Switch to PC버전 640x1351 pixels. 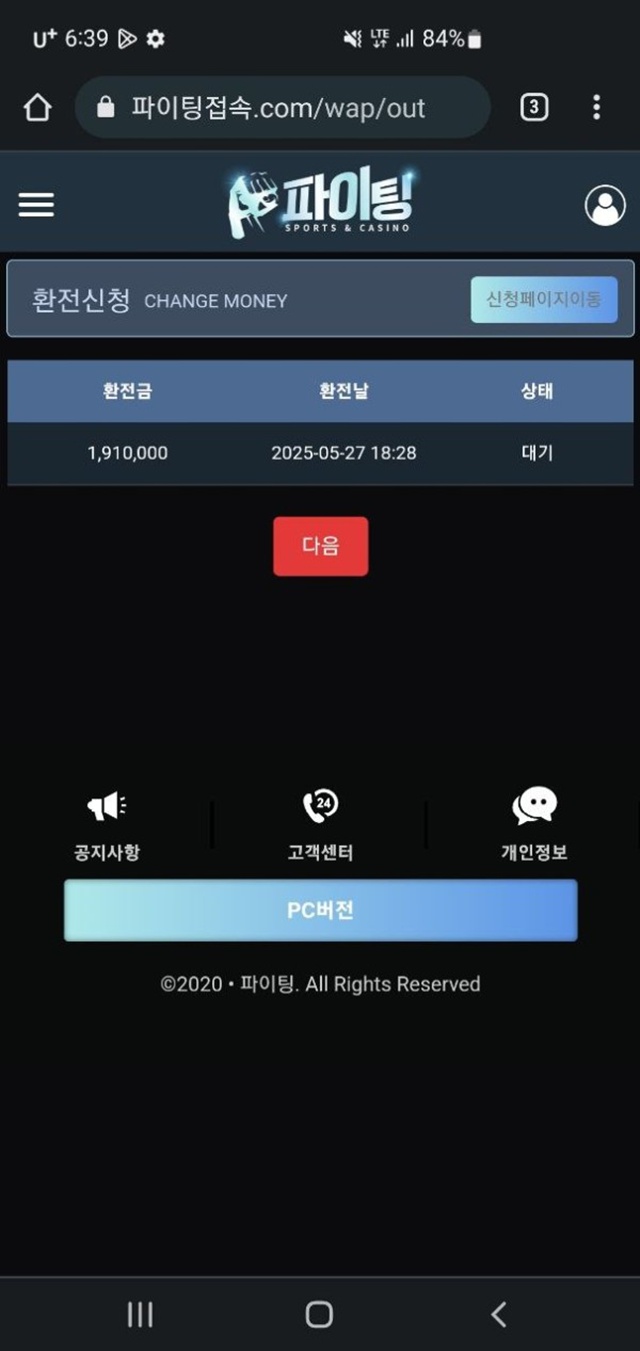pos(320,910)
